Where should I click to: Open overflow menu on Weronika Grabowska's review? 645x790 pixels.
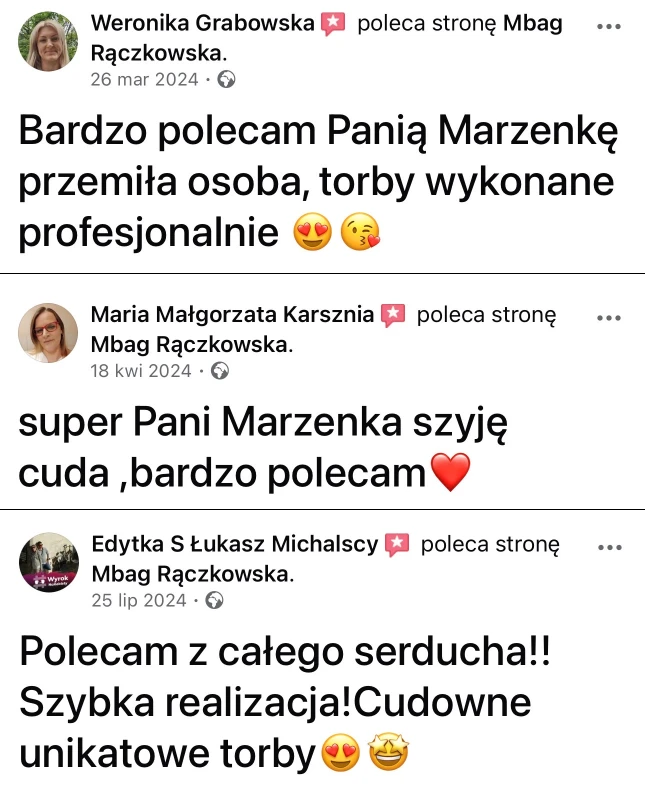[609, 27]
